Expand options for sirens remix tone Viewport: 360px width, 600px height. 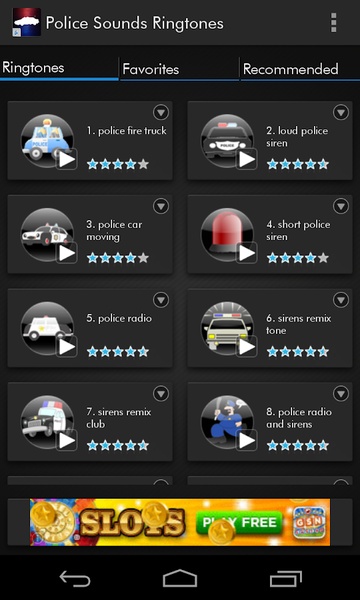tap(341, 300)
